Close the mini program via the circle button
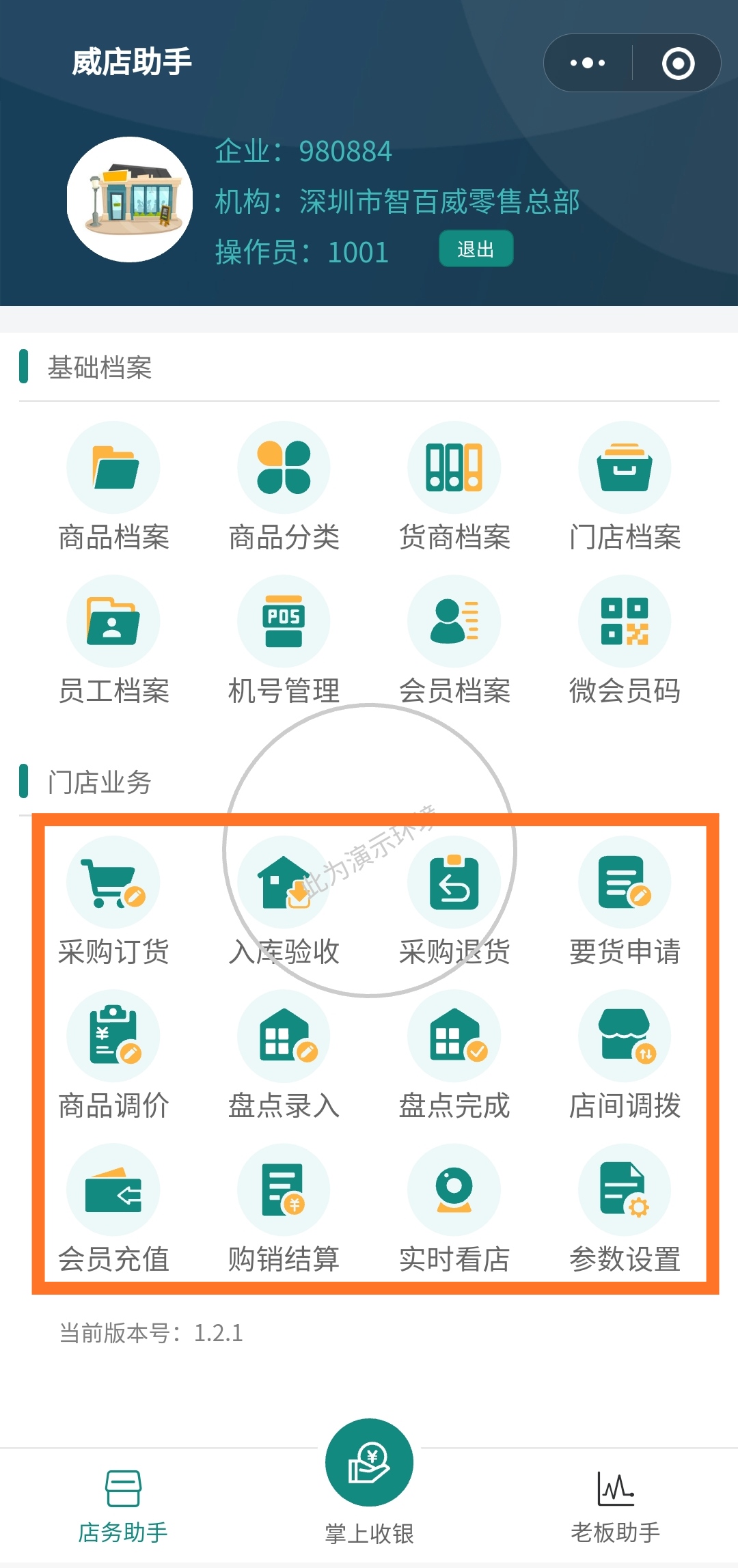 [678, 63]
